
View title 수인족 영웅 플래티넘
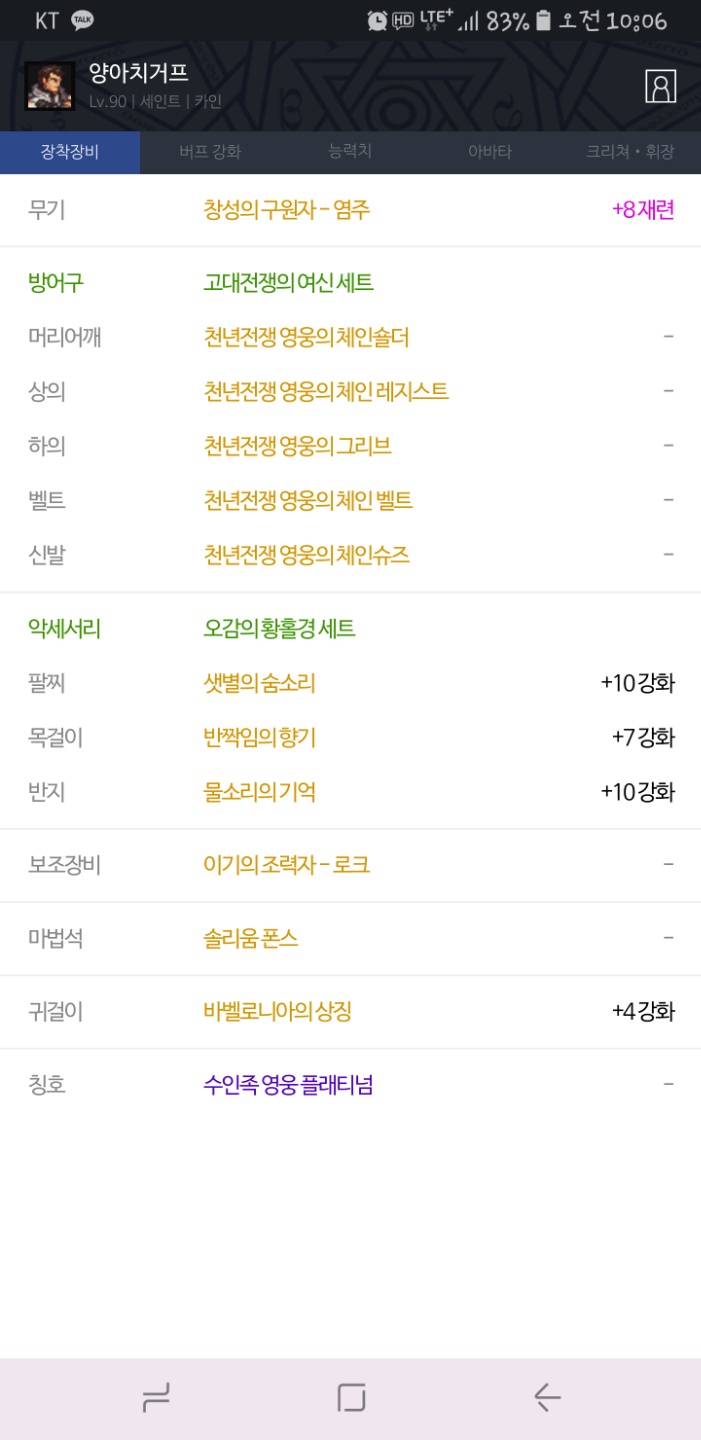click(350, 1084)
